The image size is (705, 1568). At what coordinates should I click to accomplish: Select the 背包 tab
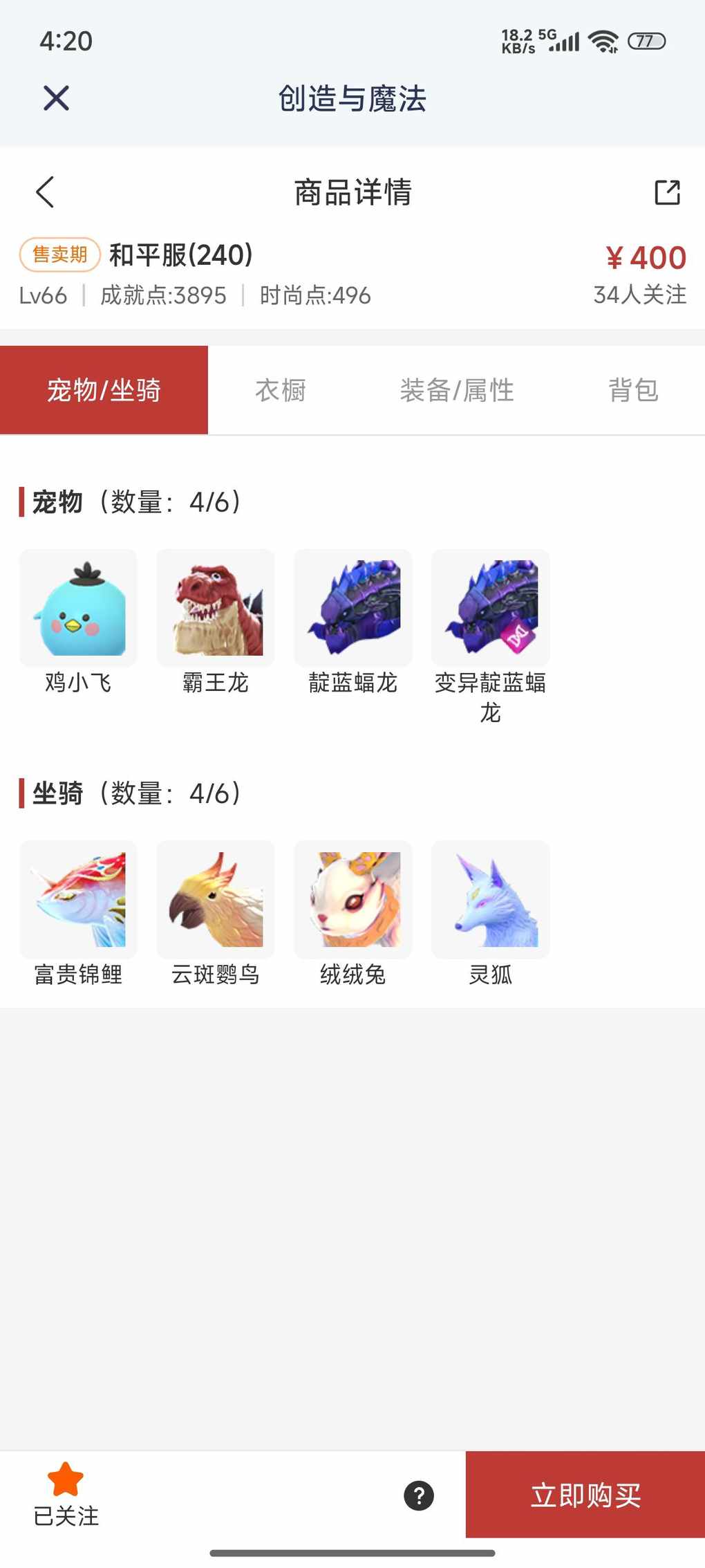pos(633,391)
